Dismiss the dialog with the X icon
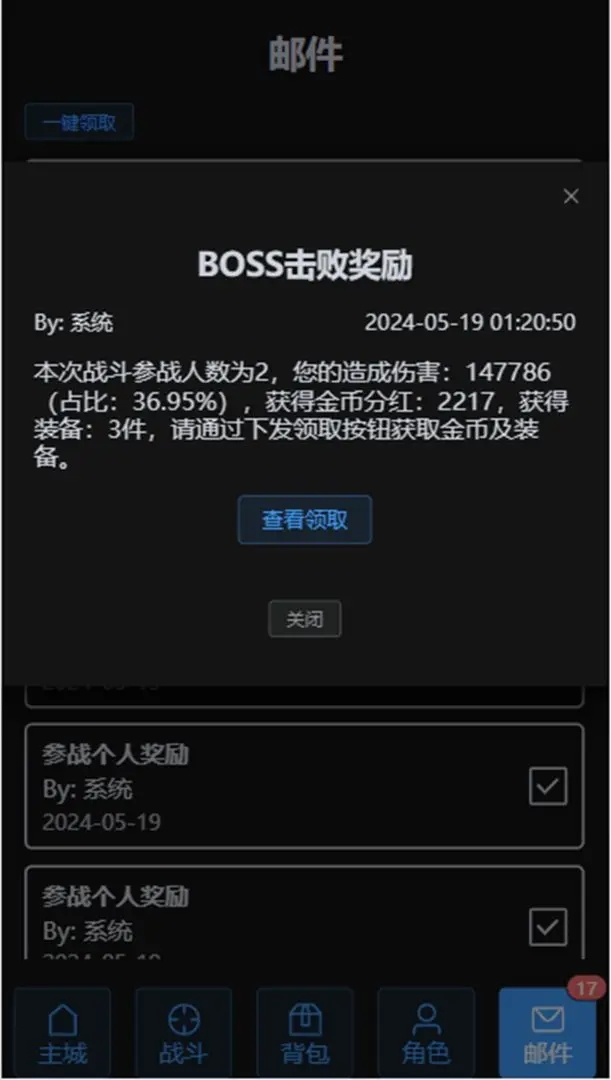The height and width of the screenshot is (1080, 611). point(571,197)
